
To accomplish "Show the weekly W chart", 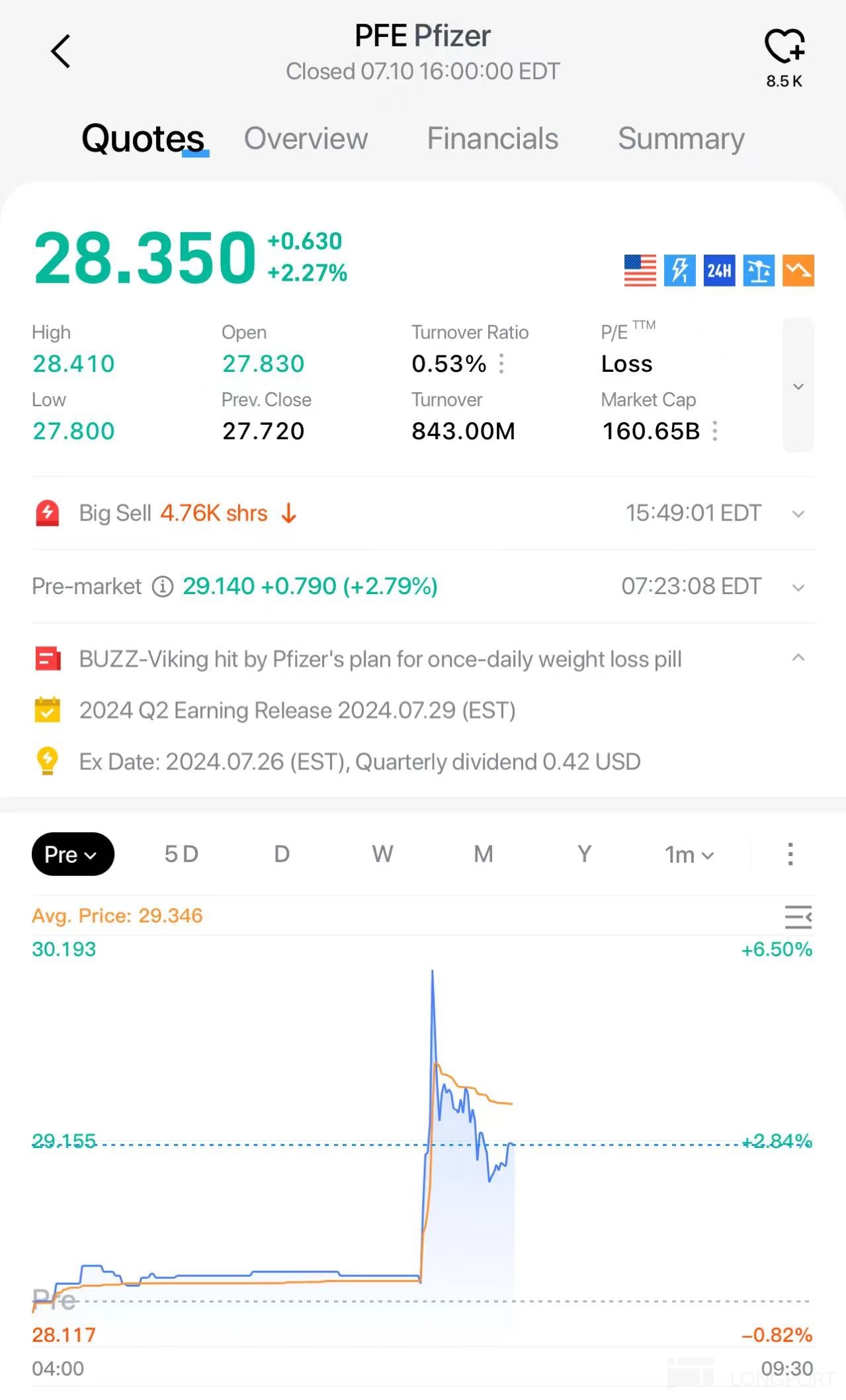I will (x=382, y=854).
